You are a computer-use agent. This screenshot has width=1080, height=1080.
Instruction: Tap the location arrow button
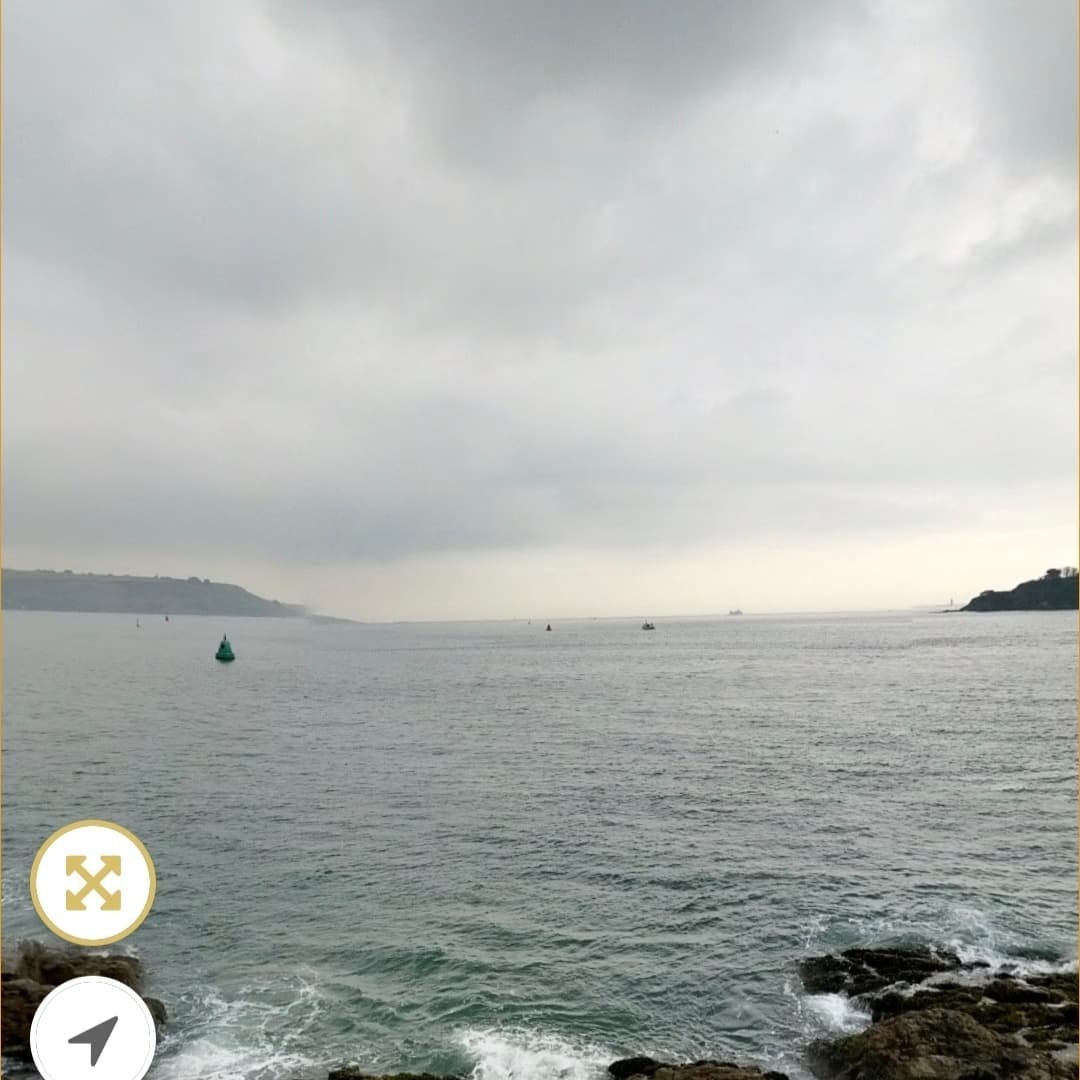click(93, 1037)
